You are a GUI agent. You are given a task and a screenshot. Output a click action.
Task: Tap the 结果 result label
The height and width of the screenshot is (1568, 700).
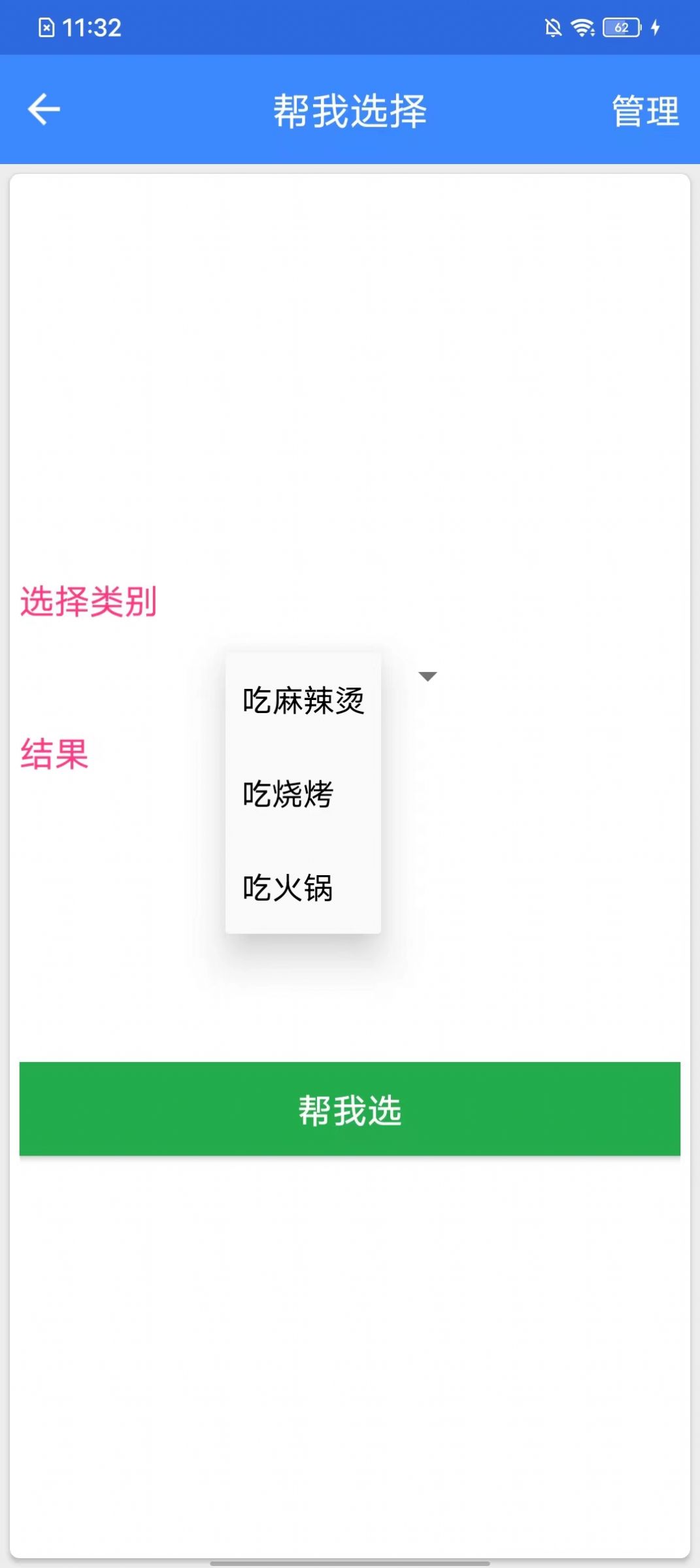point(55,753)
